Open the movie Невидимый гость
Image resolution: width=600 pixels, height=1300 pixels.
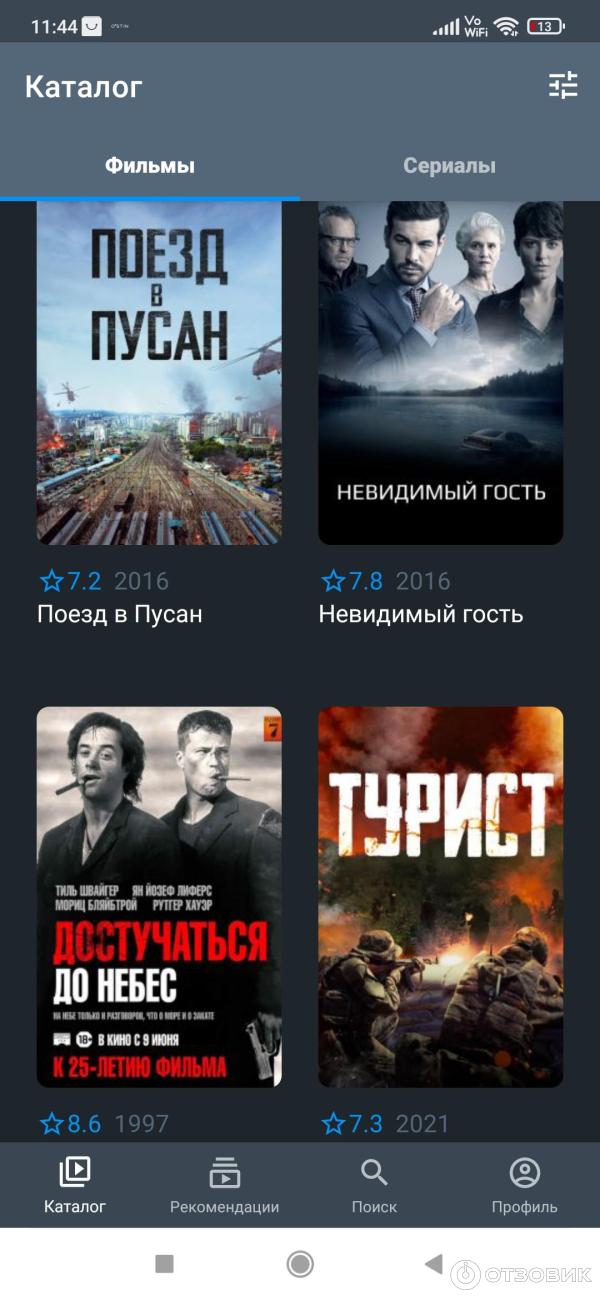point(440,372)
